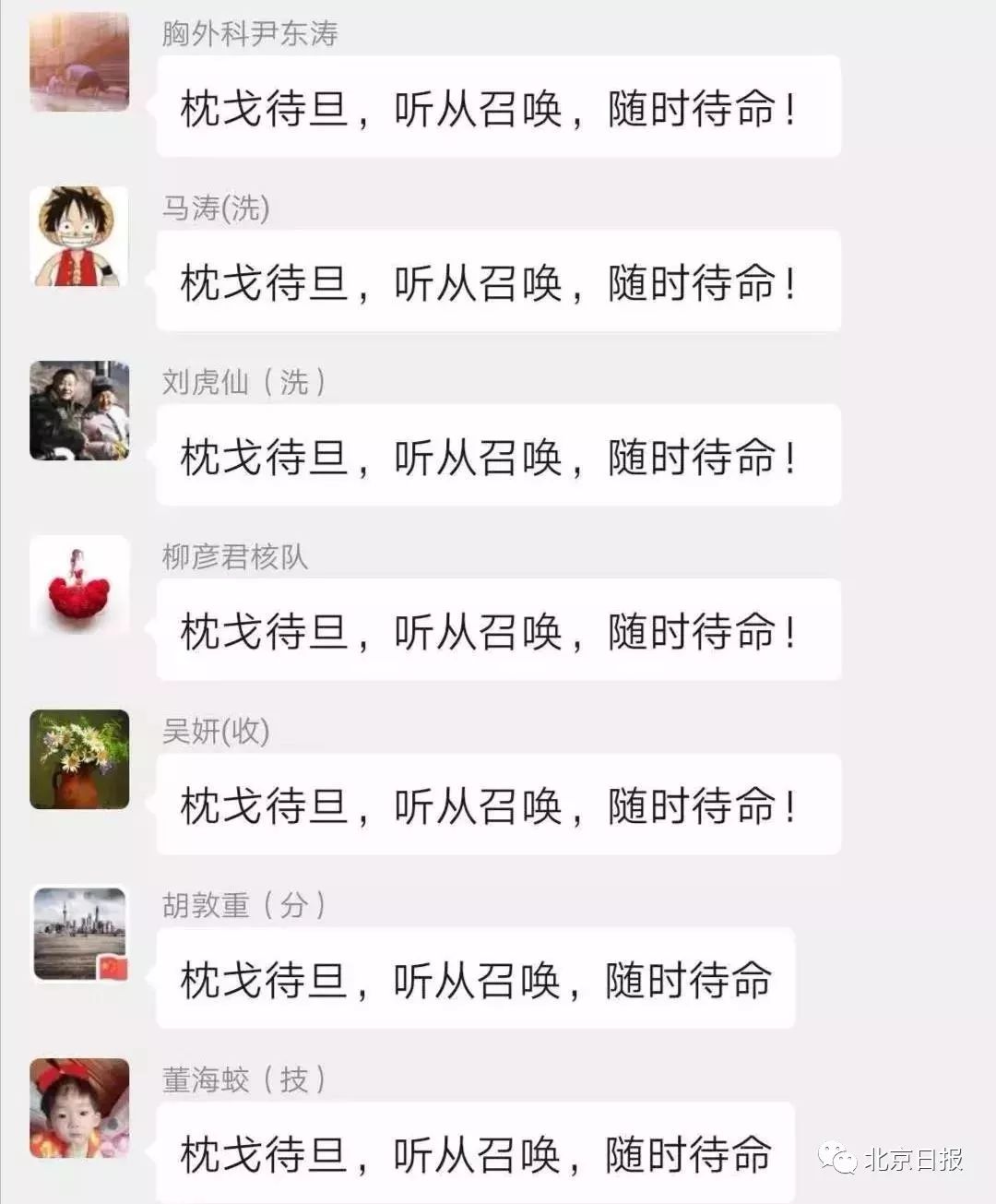View 胡敦重（分）'s profile avatar
The width and height of the screenshot is (996, 1204).
pyautogui.click(x=79, y=934)
